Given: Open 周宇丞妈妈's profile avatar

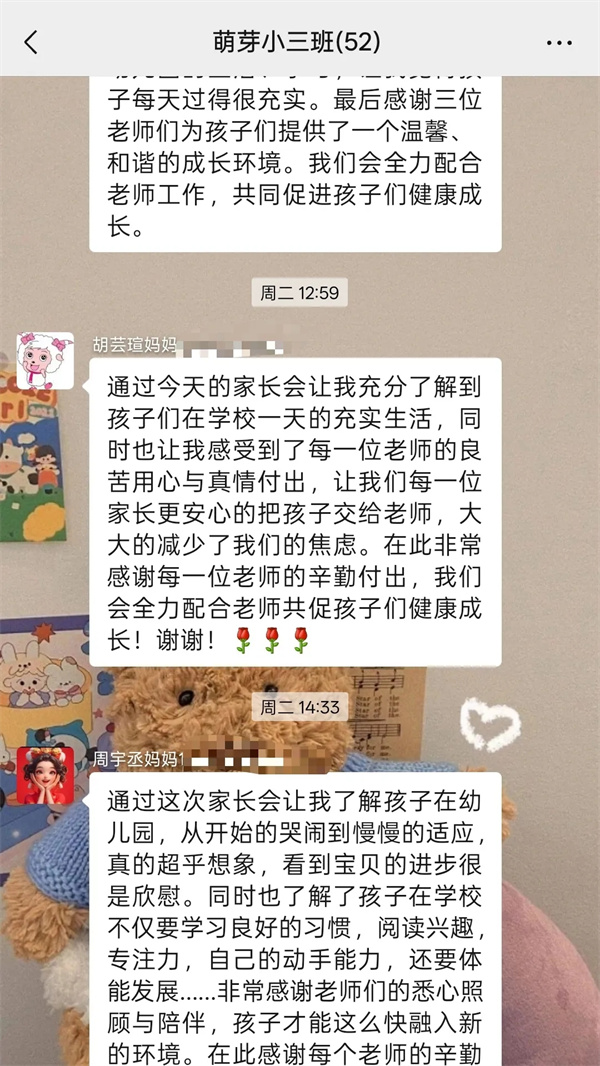Looking at the screenshot, I should (45, 775).
